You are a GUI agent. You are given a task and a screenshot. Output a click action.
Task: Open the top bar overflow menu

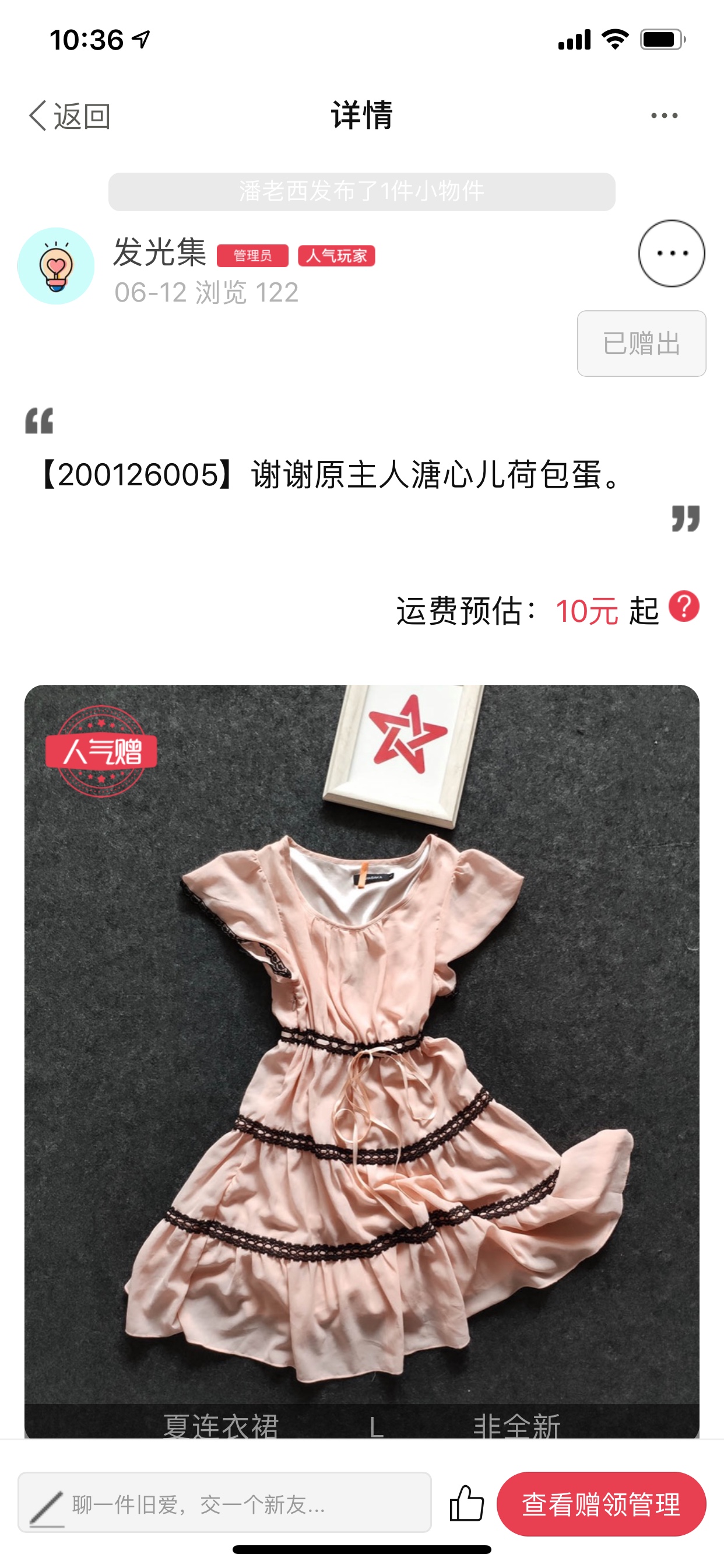pos(664,116)
